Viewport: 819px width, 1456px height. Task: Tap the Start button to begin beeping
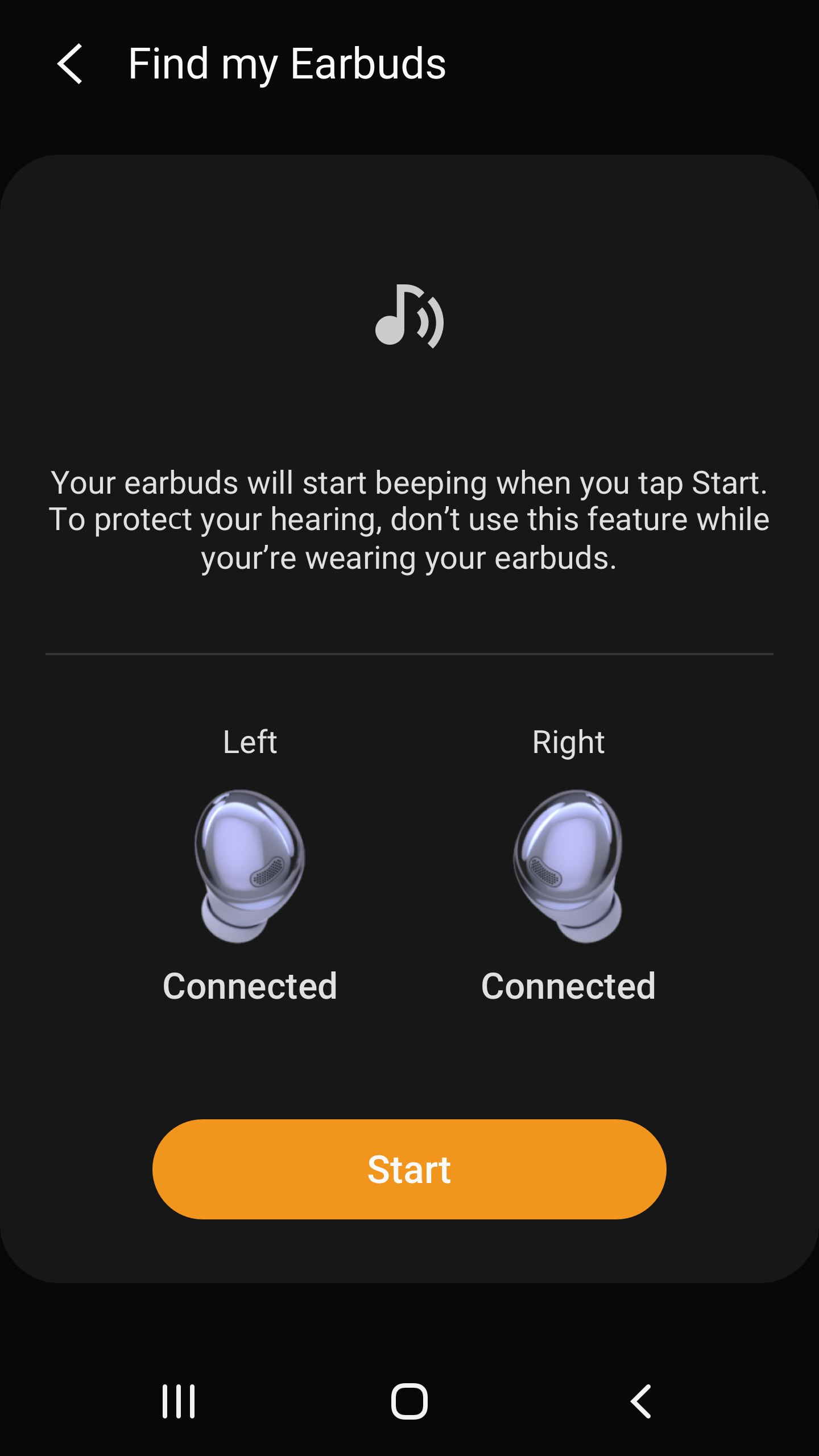[409, 1169]
